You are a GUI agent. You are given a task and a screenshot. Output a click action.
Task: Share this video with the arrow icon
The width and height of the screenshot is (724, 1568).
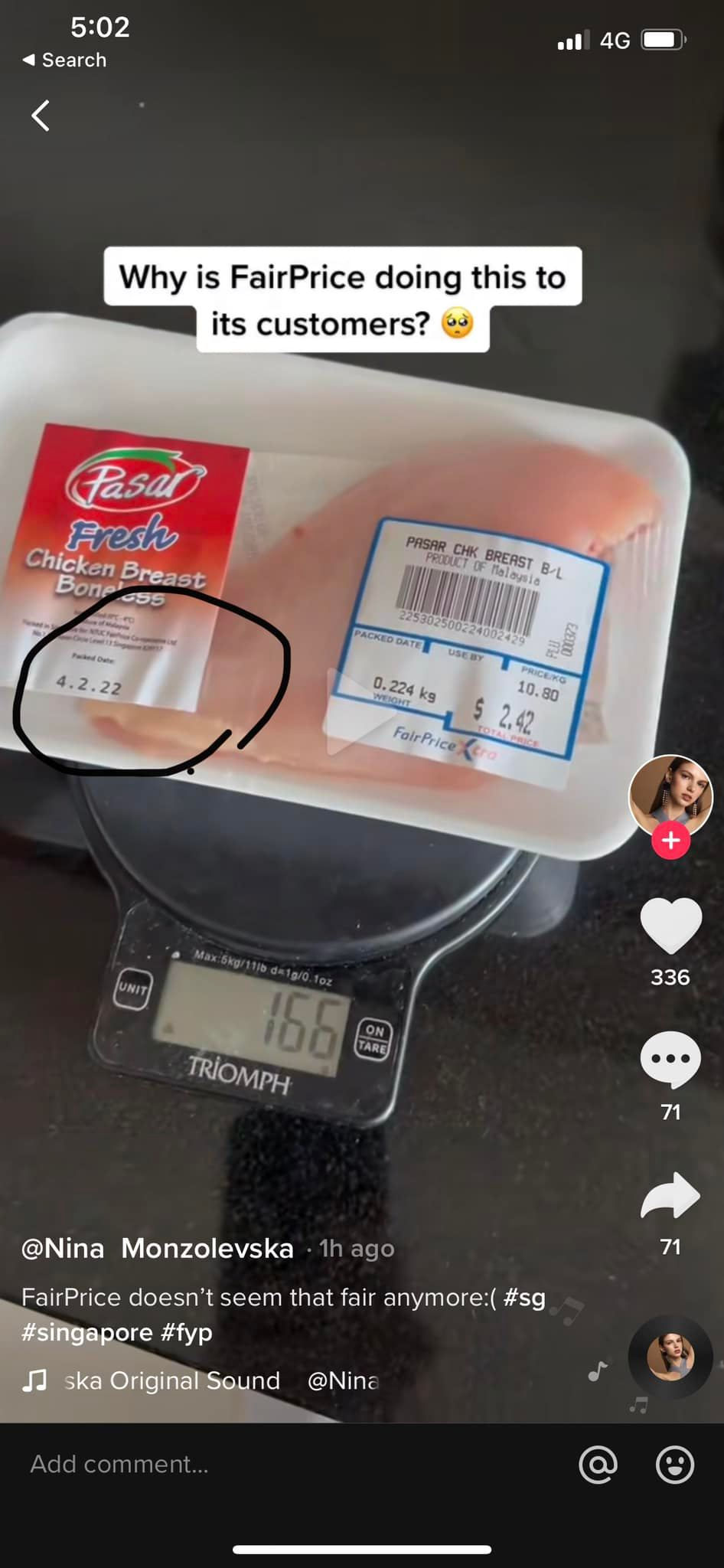(x=670, y=1195)
